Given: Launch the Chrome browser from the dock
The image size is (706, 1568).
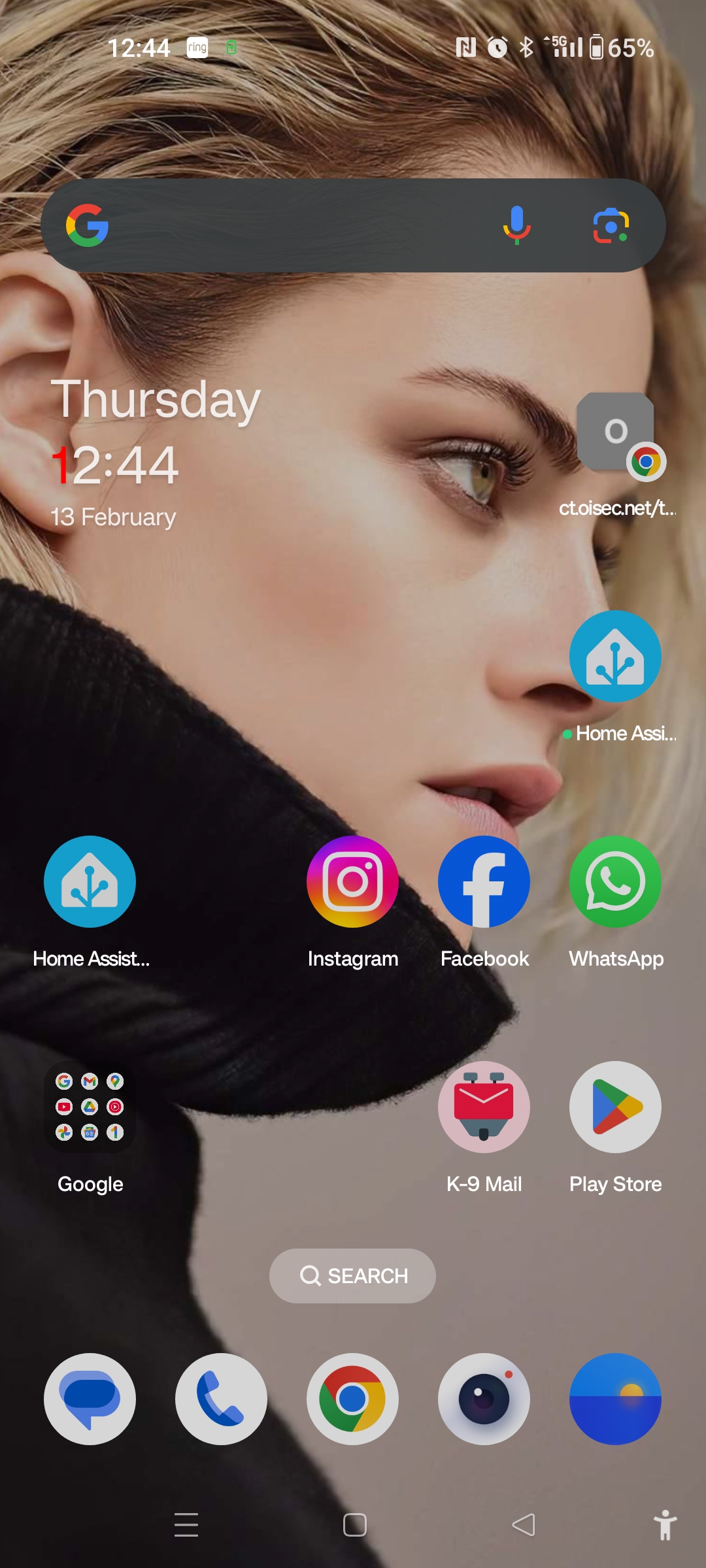Looking at the screenshot, I should click(352, 1399).
